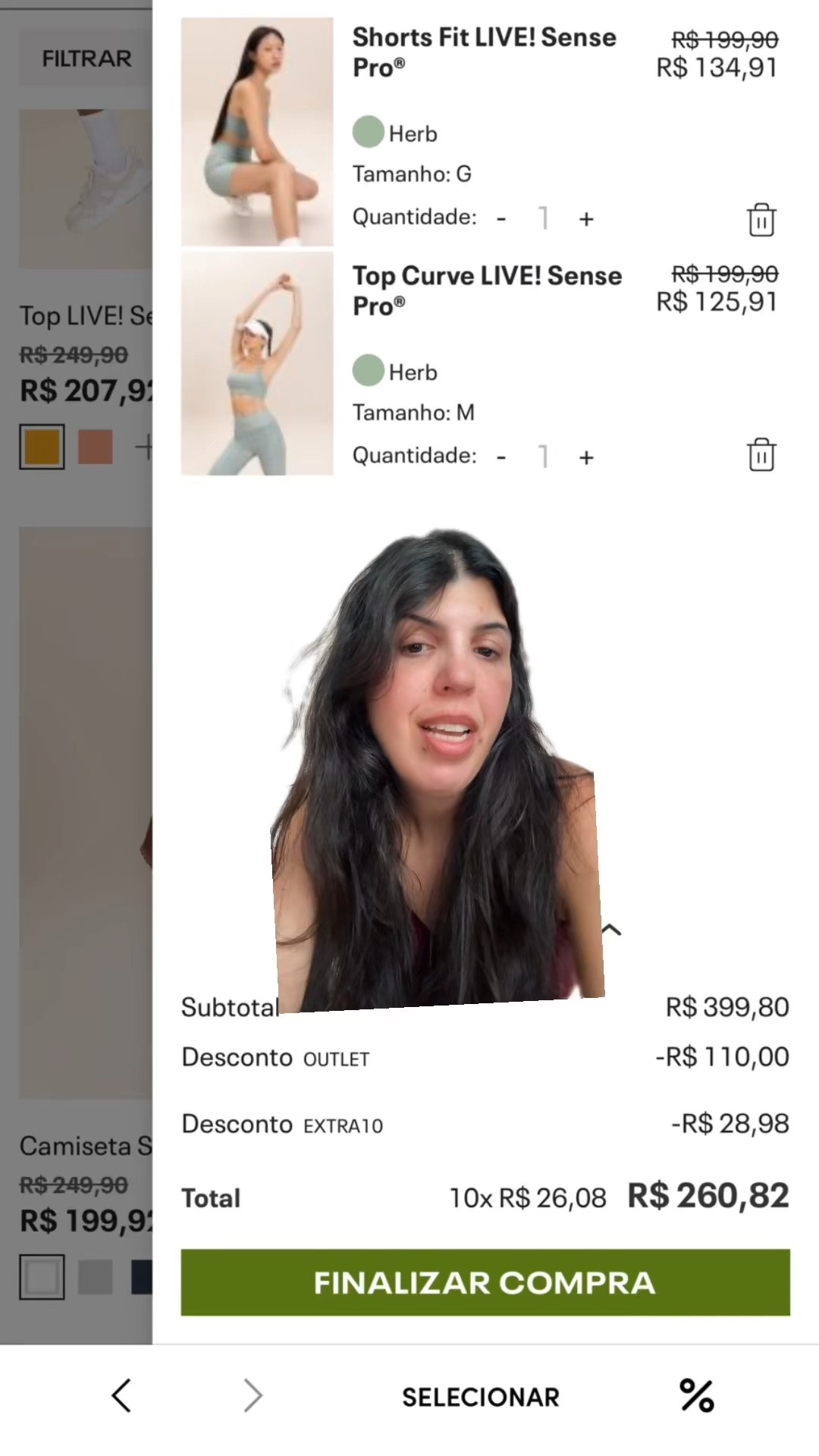
Task: Select yellow swatch on Top LIVE product
Action: [x=42, y=447]
